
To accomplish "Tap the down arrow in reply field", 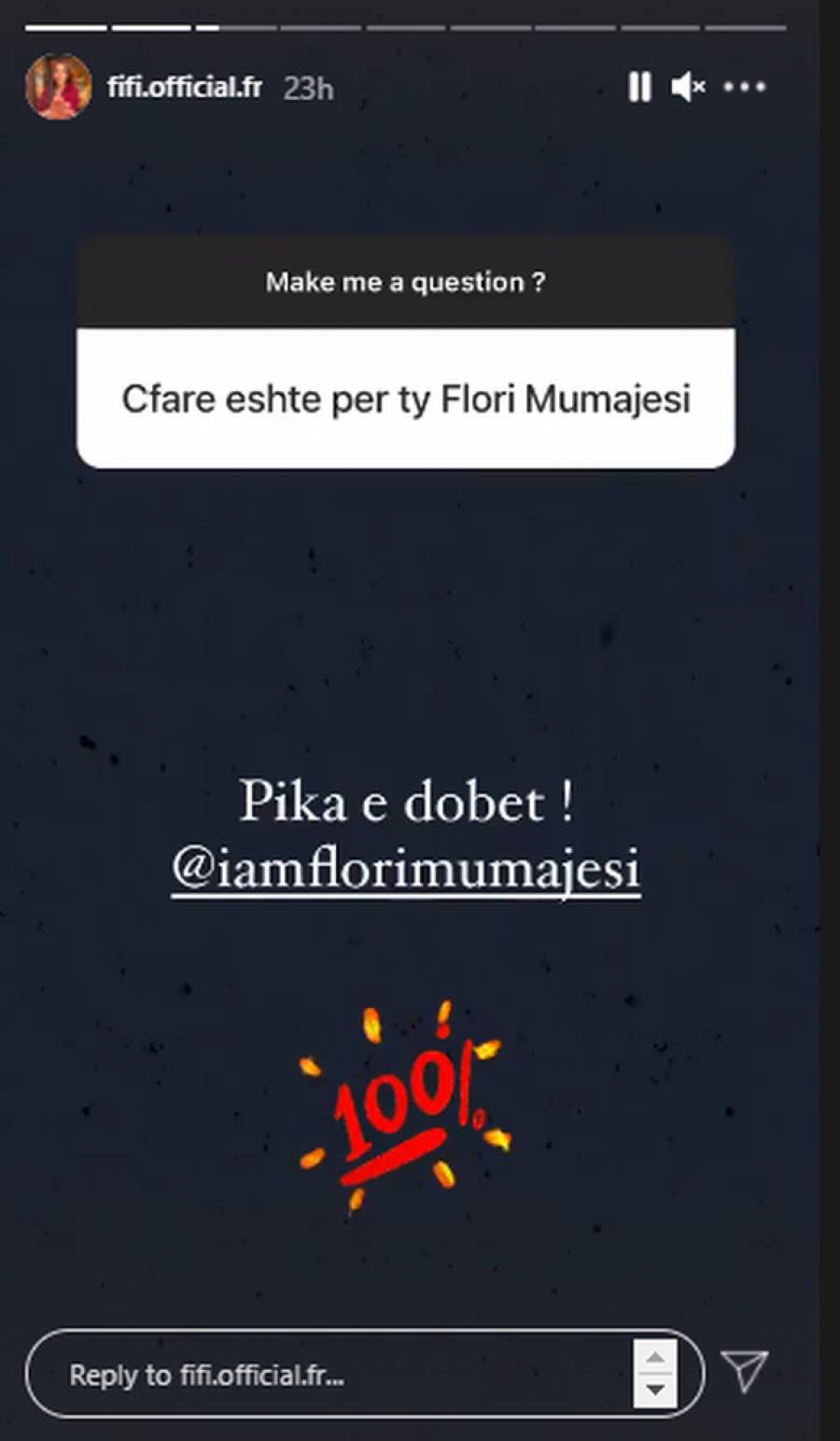I will pos(655,1390).
